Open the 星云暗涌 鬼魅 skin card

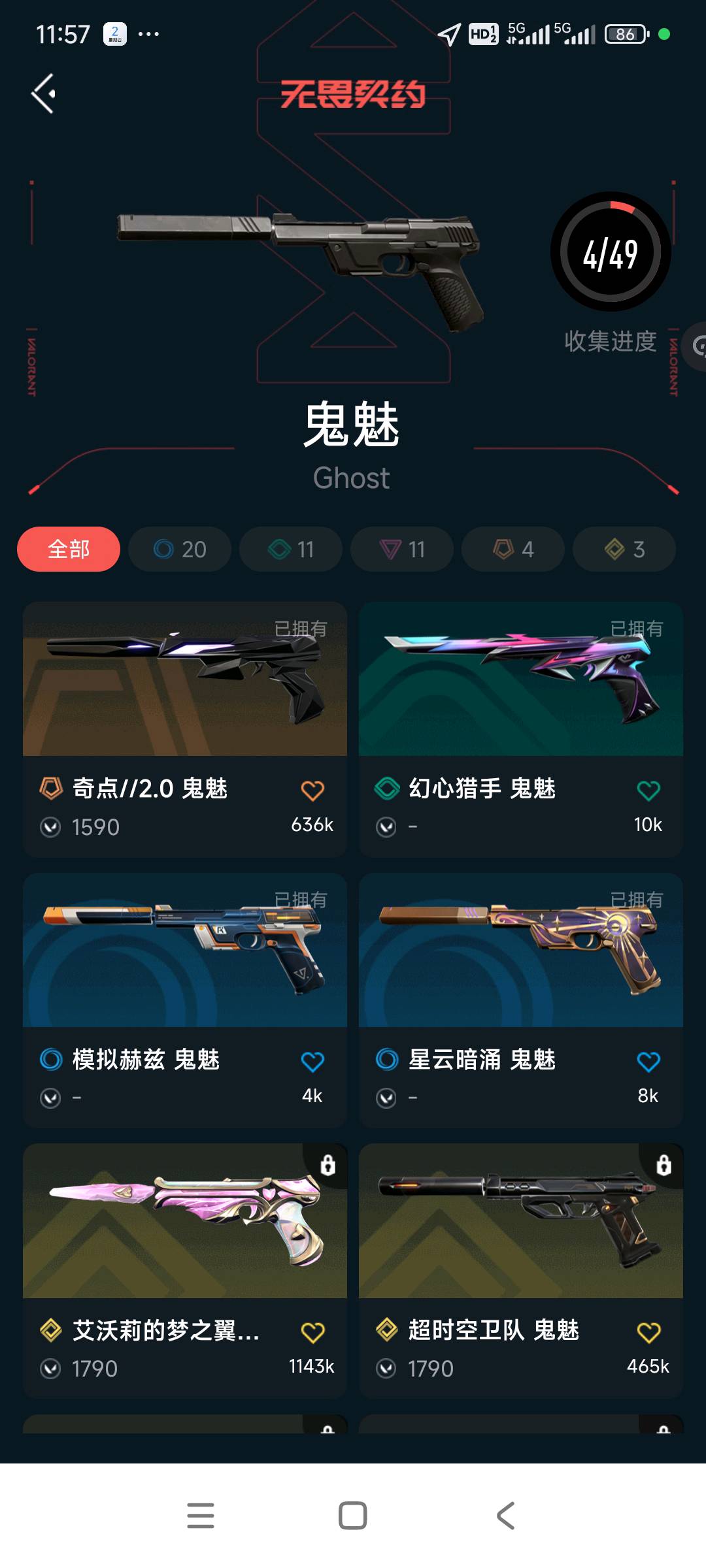[x=521, y=951]
